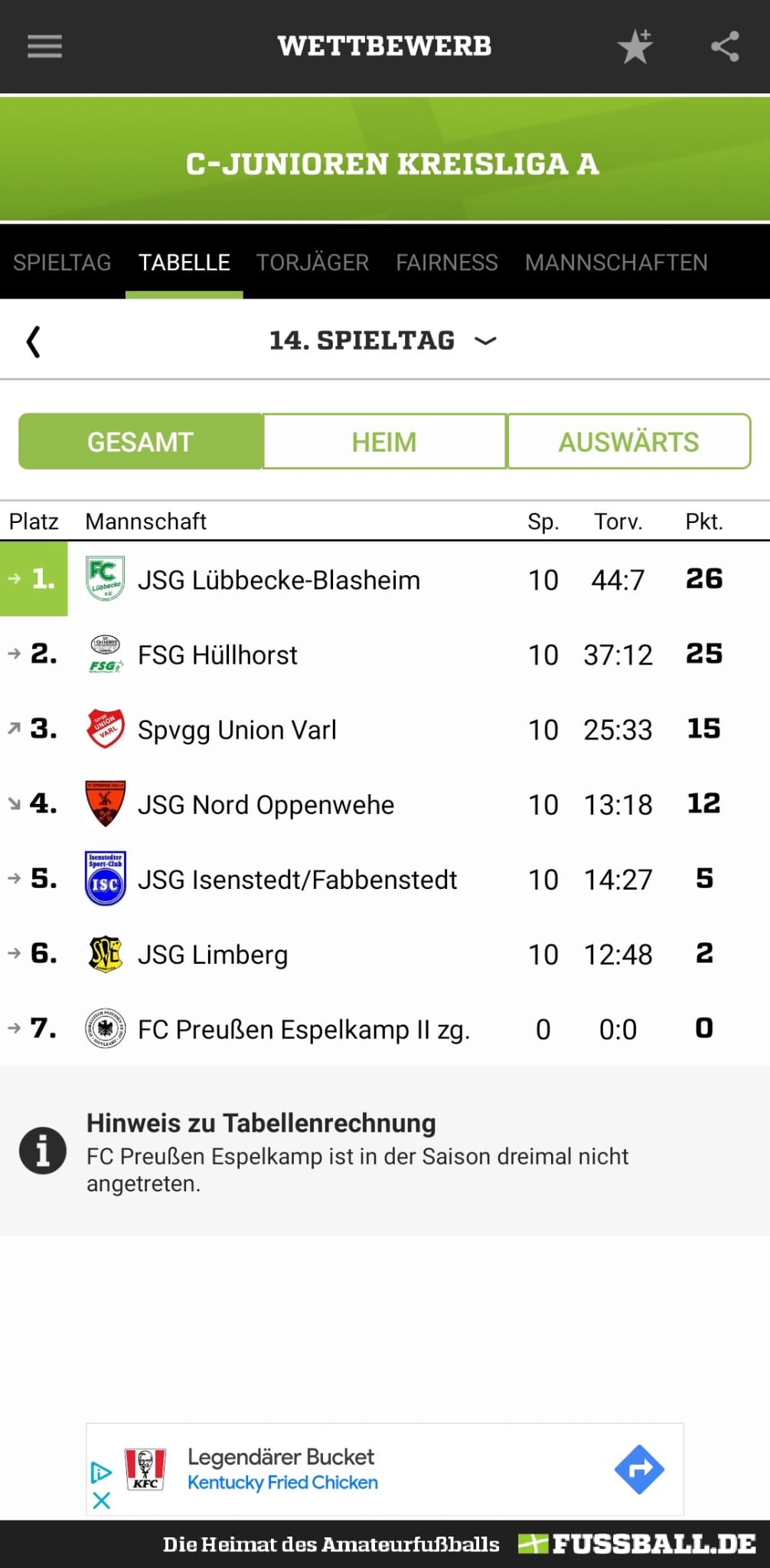Screen dimensions: 770x1568
Task: Open the KFC Legendärer Bucket ad arrow
Action: (x=639, y=1469)
